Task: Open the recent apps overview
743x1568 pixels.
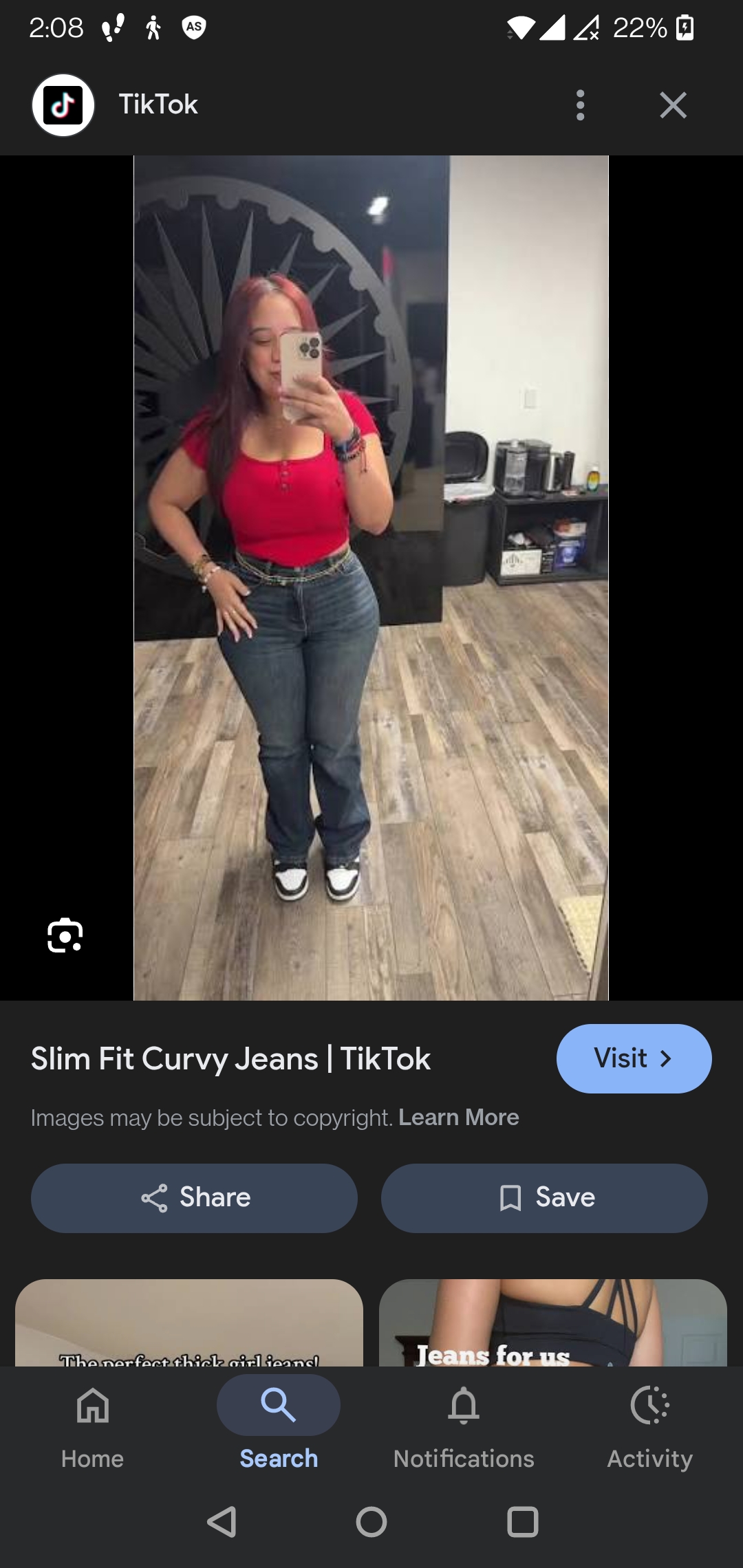Action: tap(522, 1521)
